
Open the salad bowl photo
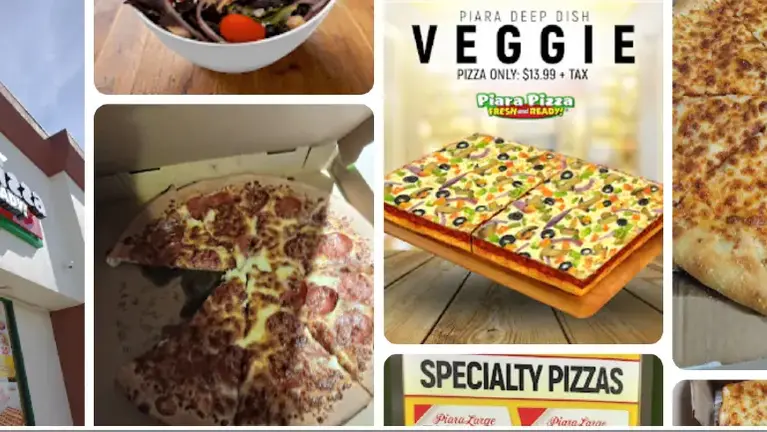[x=233, y=45]
